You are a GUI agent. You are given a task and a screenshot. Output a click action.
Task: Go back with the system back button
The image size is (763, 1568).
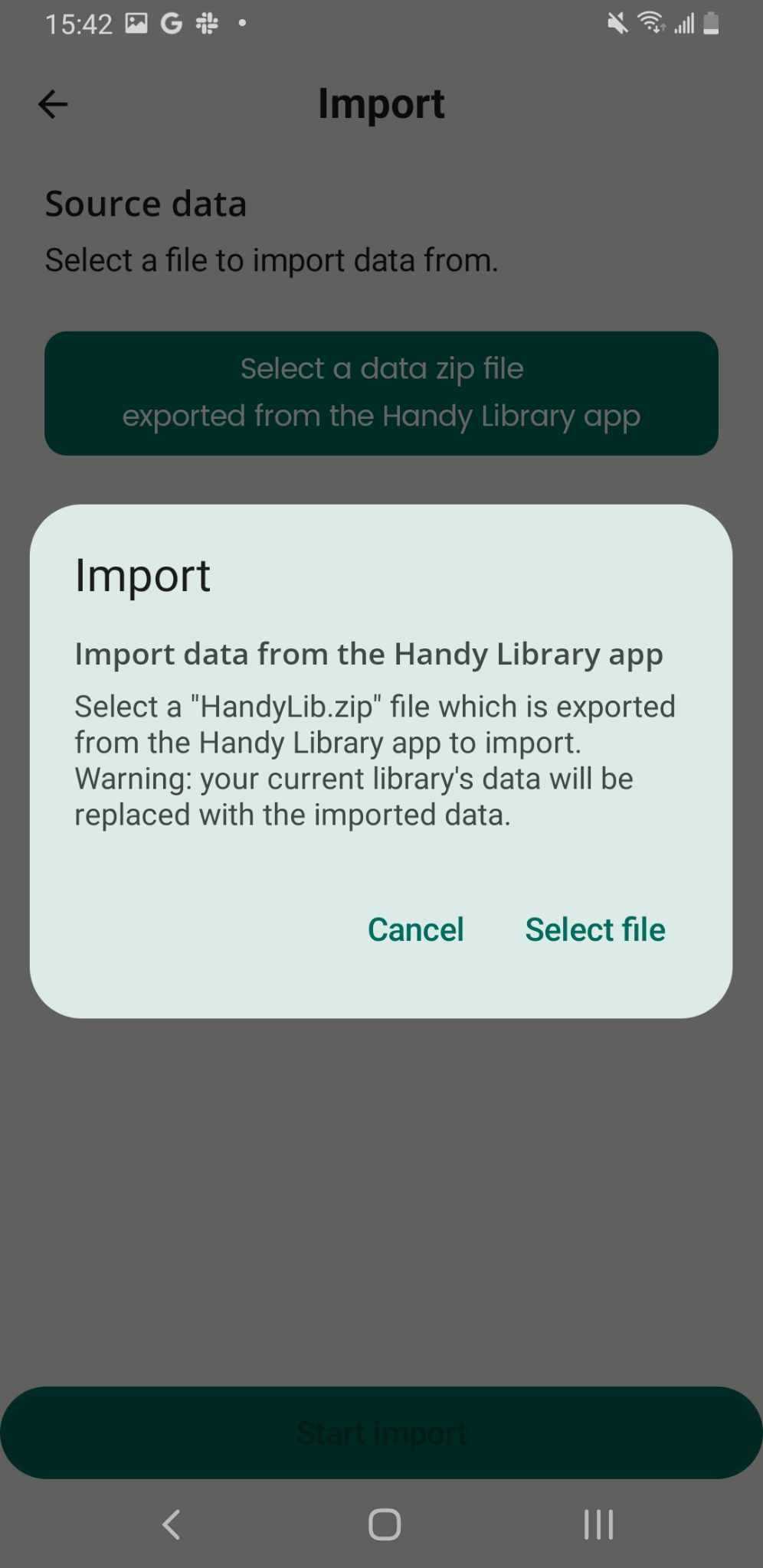pyautogui.click(x=172, y=1524)
